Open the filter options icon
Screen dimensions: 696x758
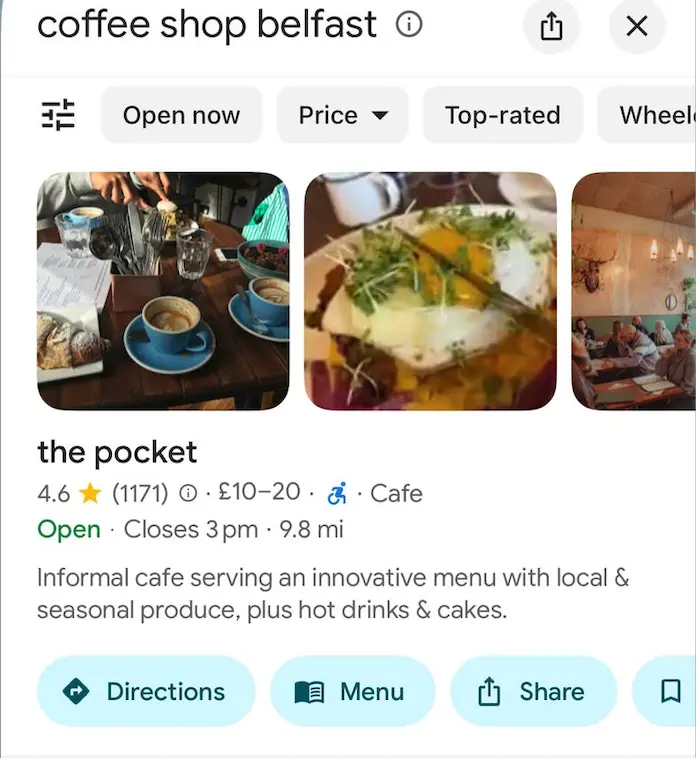[x=57, y=115]
